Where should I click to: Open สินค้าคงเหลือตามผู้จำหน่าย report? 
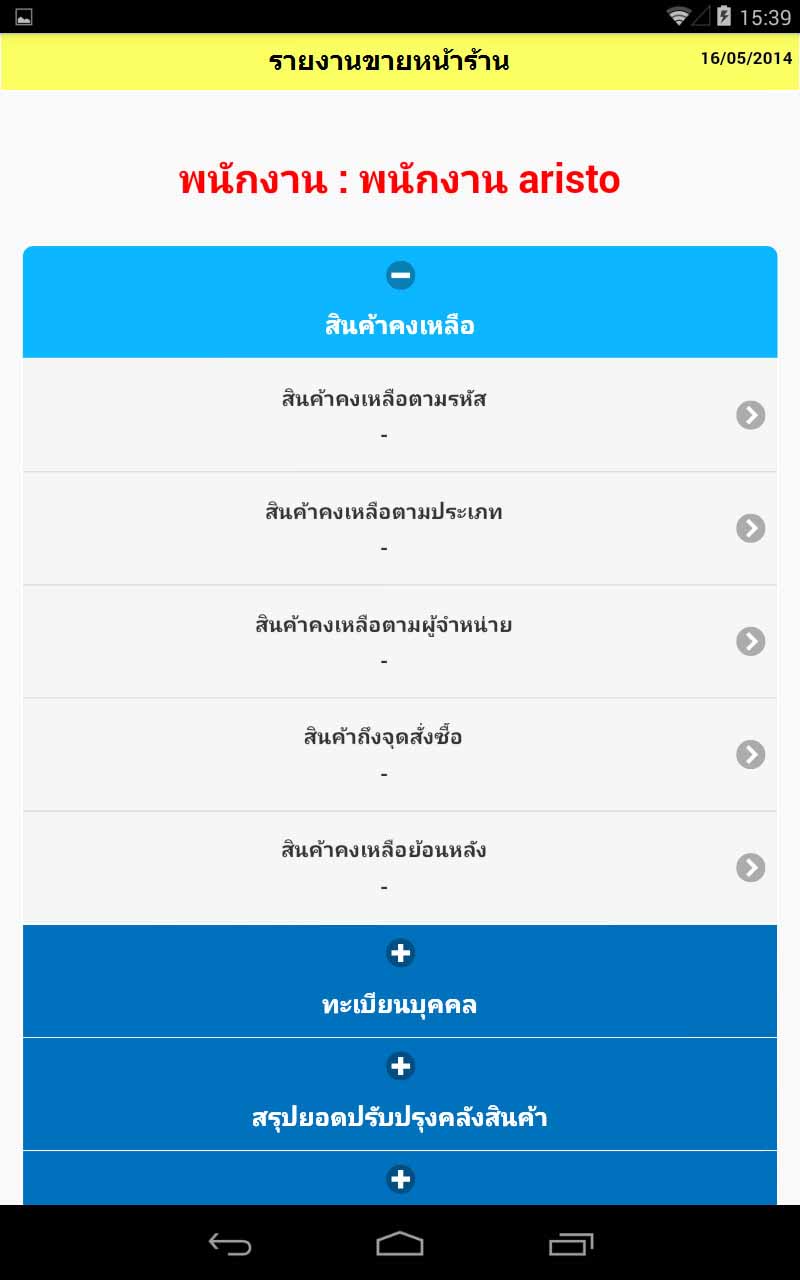click(400, 641)
